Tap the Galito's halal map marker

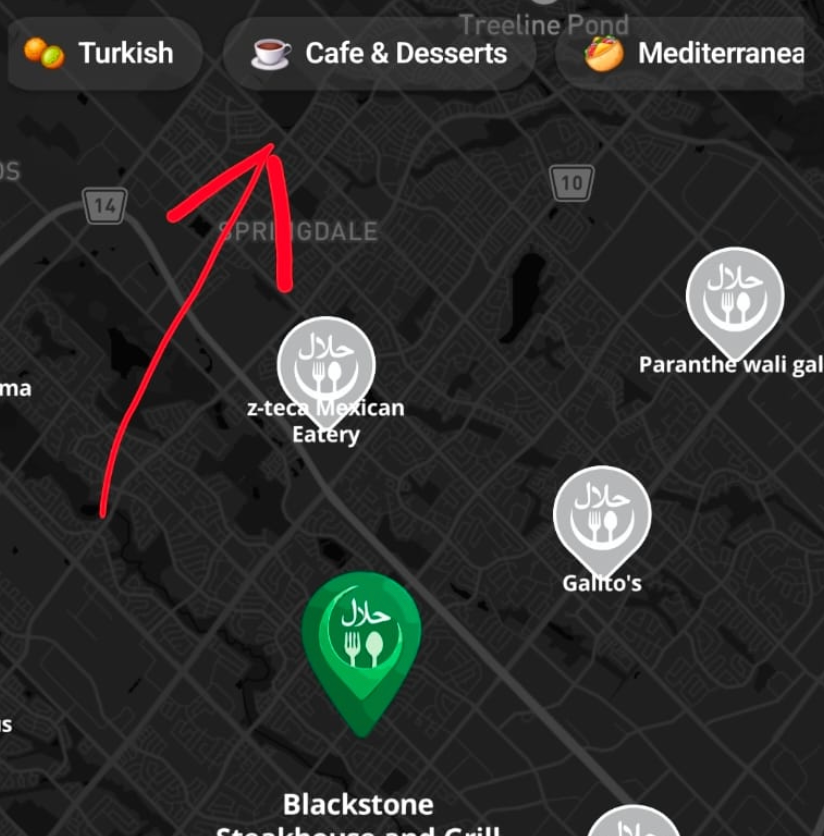point(602,516)
